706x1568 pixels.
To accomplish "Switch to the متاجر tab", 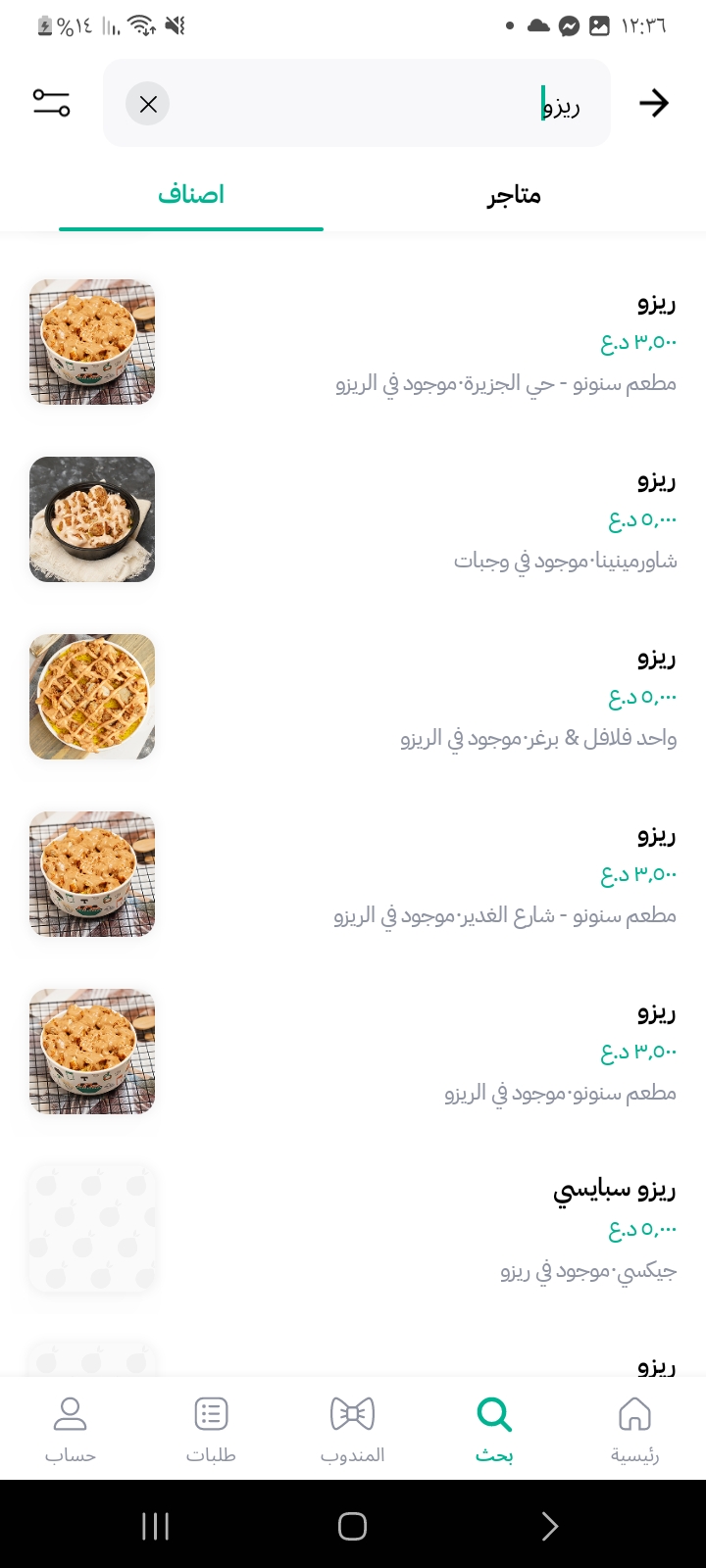I will pyautogui.click(x=513, y=195).
